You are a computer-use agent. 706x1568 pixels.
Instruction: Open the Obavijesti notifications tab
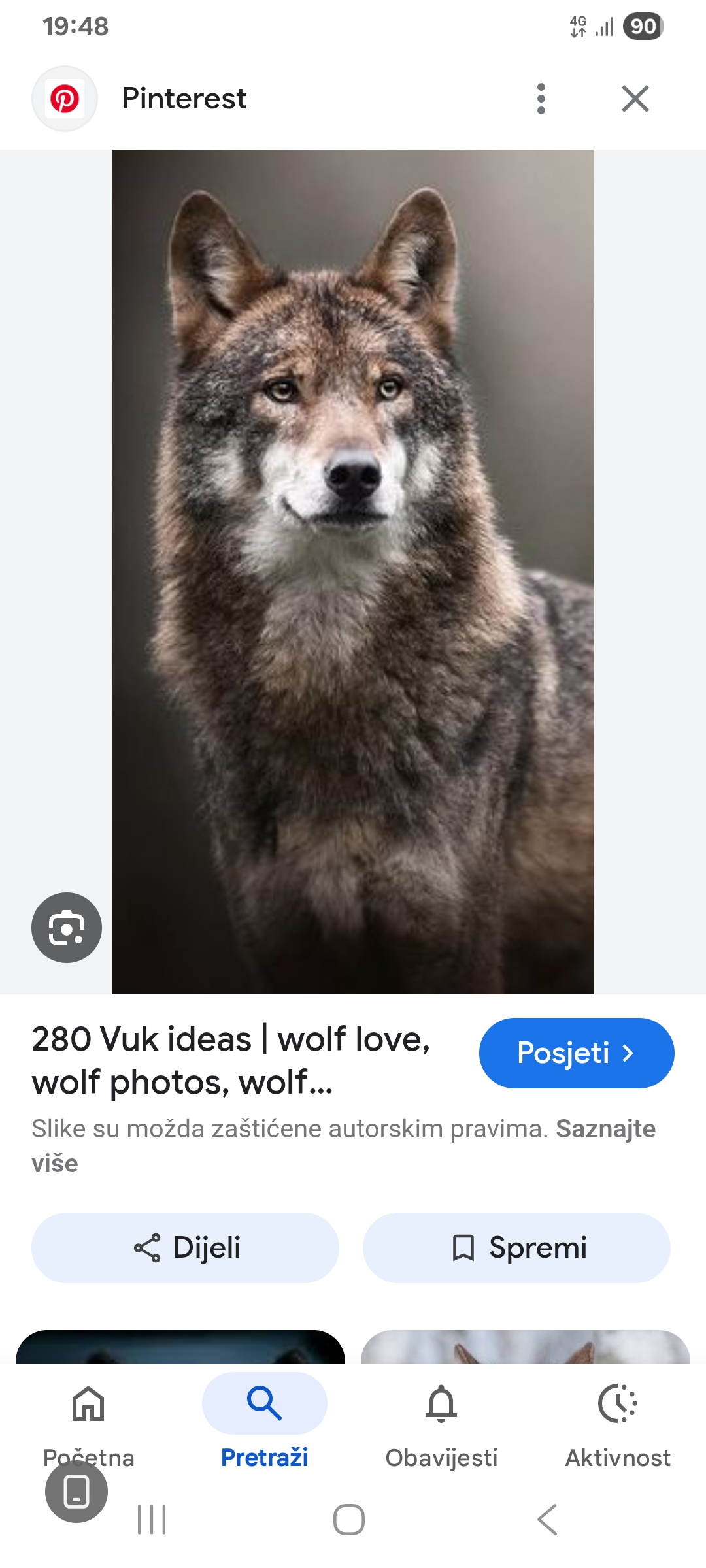[441, 1418]
